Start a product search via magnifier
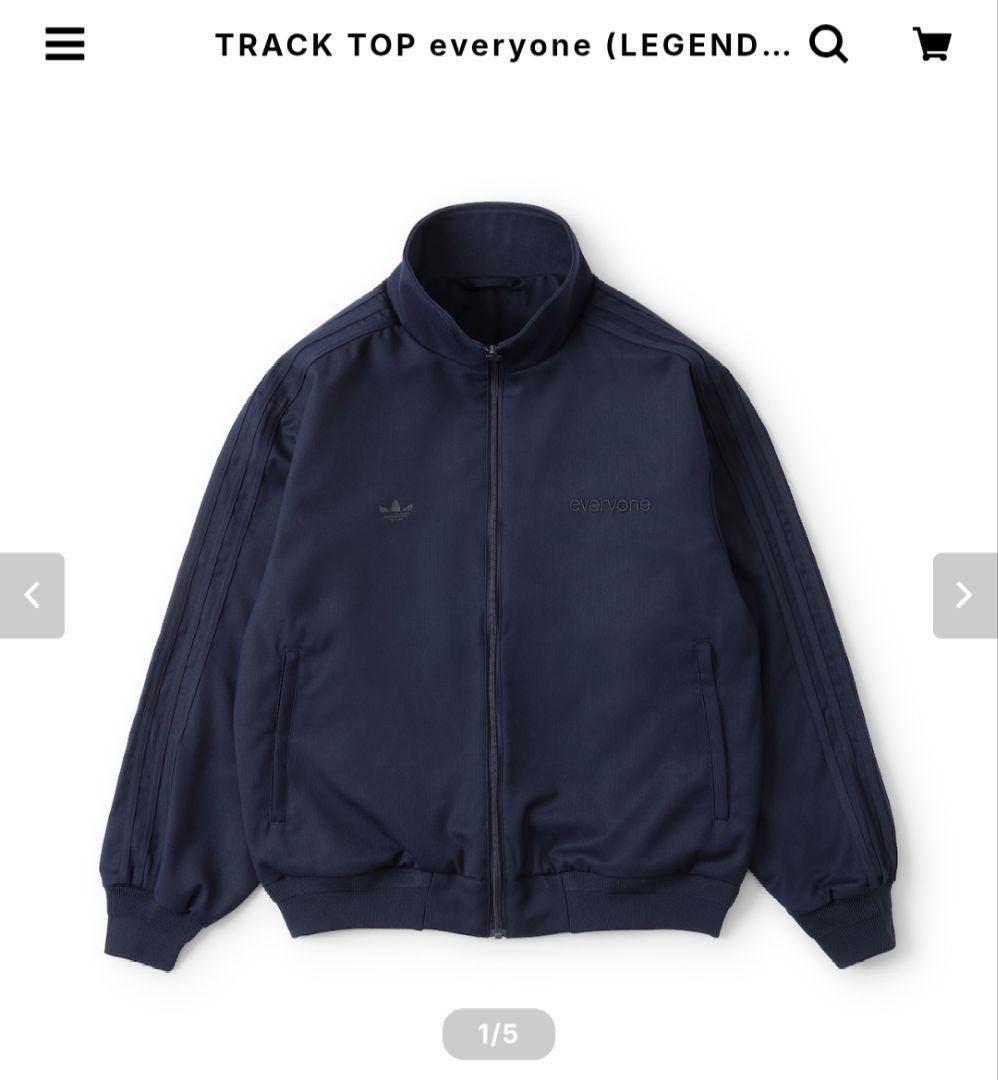The height and width of the screenshot is (1080, 998). [829, 44]
